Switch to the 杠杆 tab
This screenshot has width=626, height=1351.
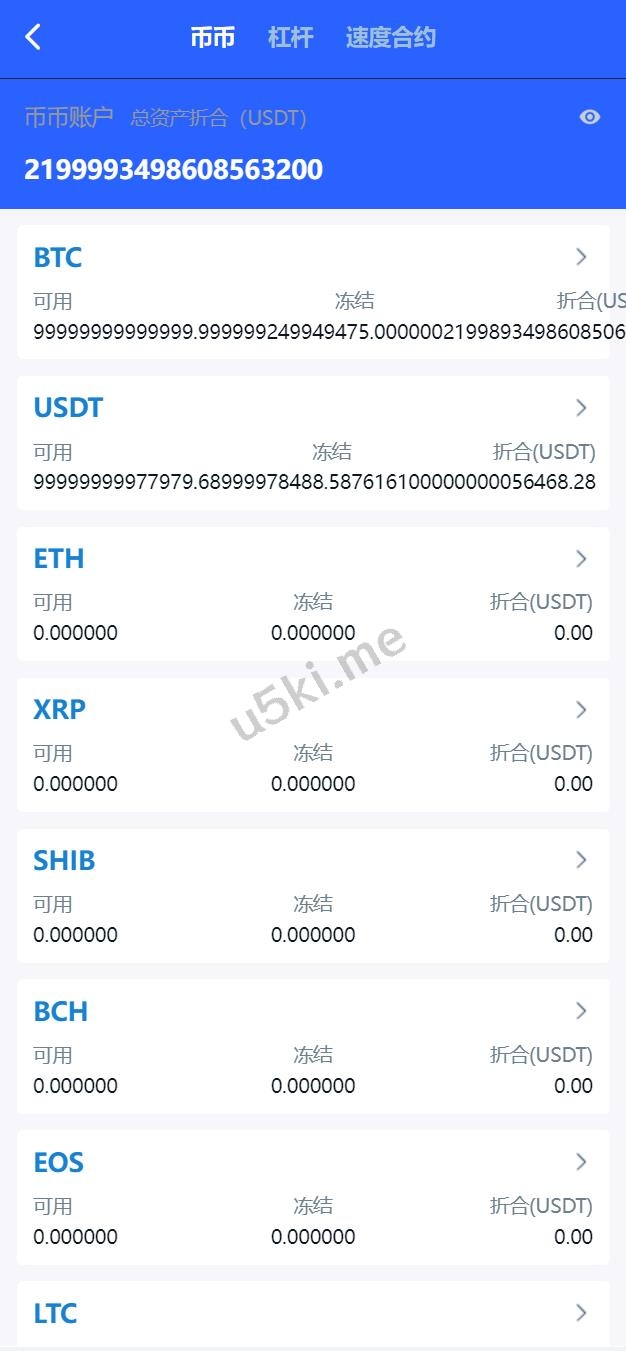click(x=291, y=38)
